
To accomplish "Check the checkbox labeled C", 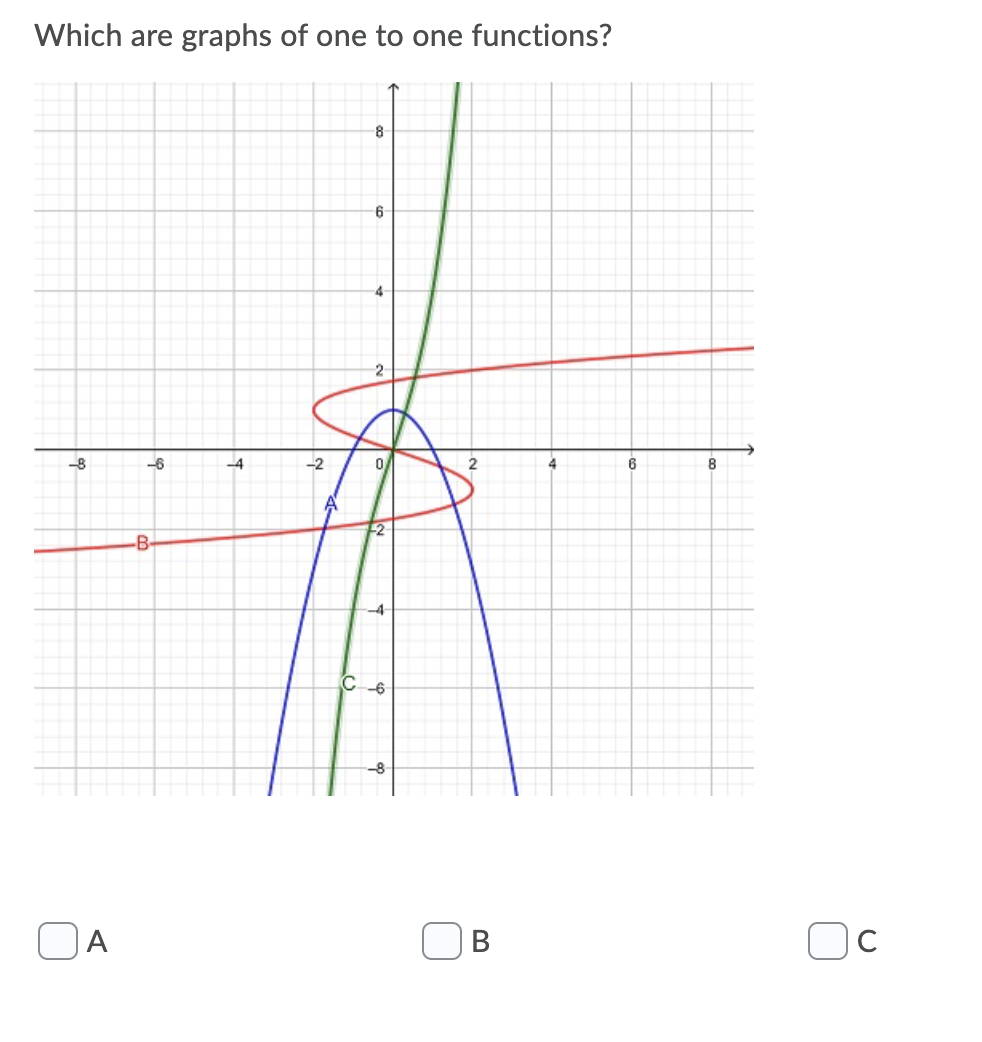I will click(827, 941).
